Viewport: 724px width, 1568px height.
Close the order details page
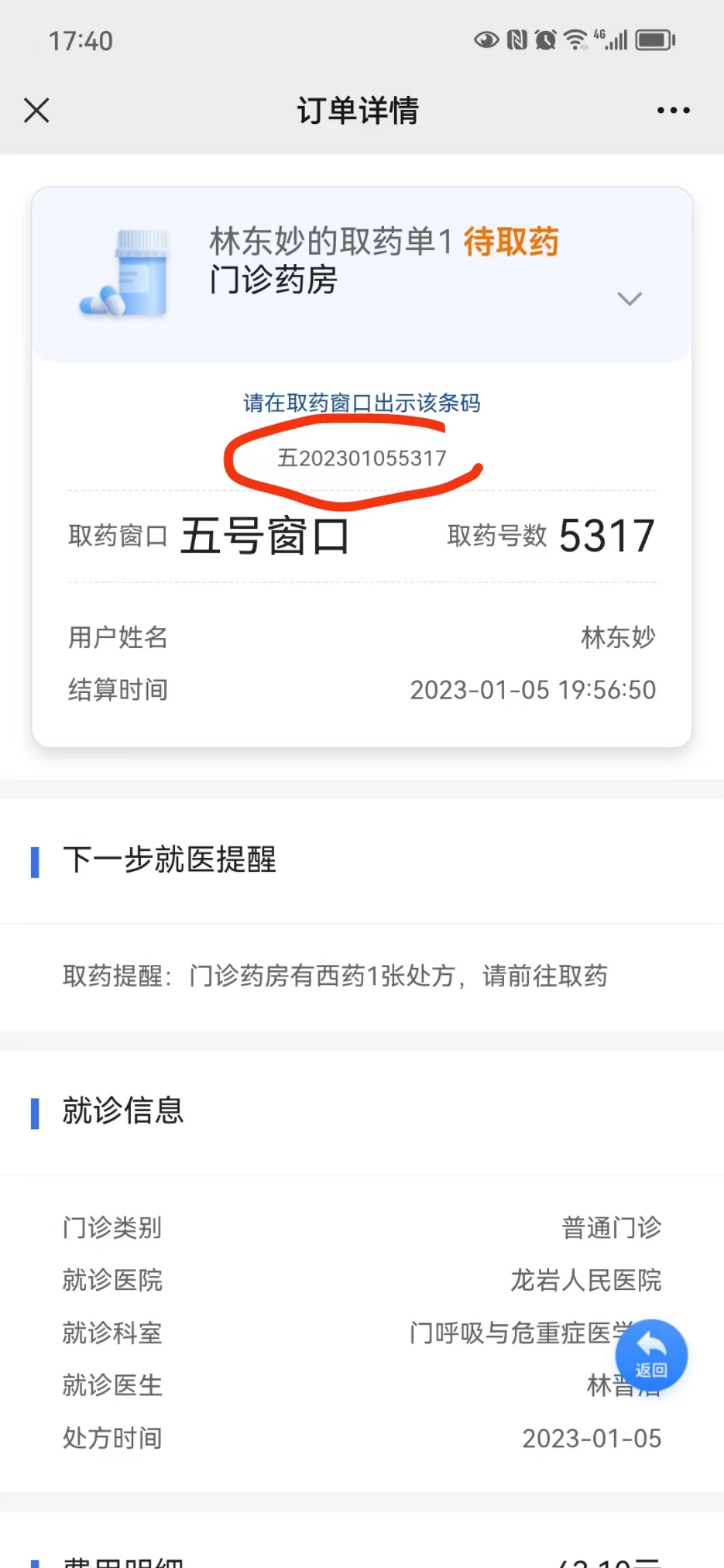click(x=37, y=111)
